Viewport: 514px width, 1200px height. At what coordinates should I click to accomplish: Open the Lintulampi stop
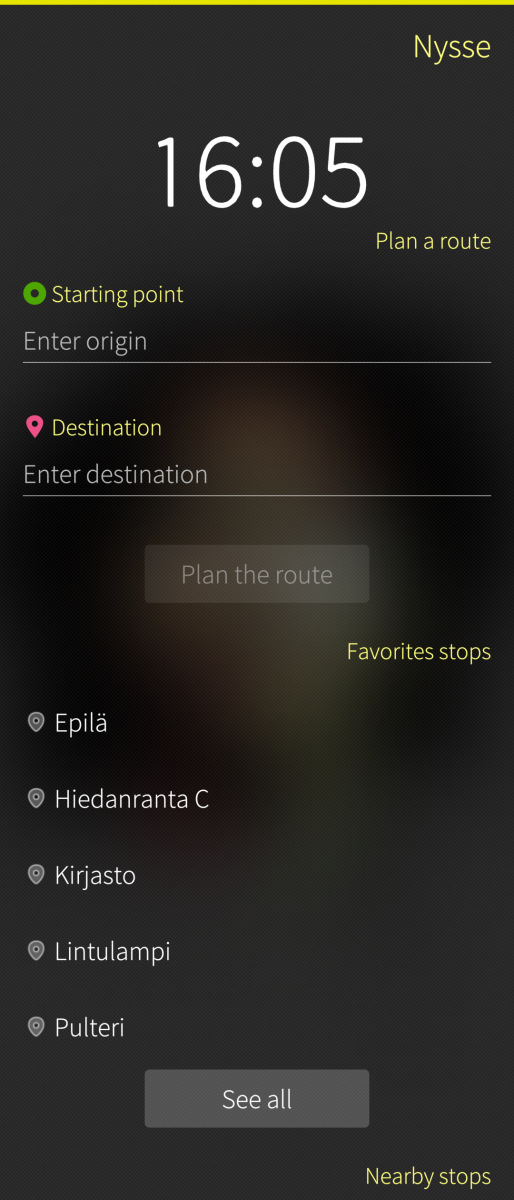click(x=257, y=951)
